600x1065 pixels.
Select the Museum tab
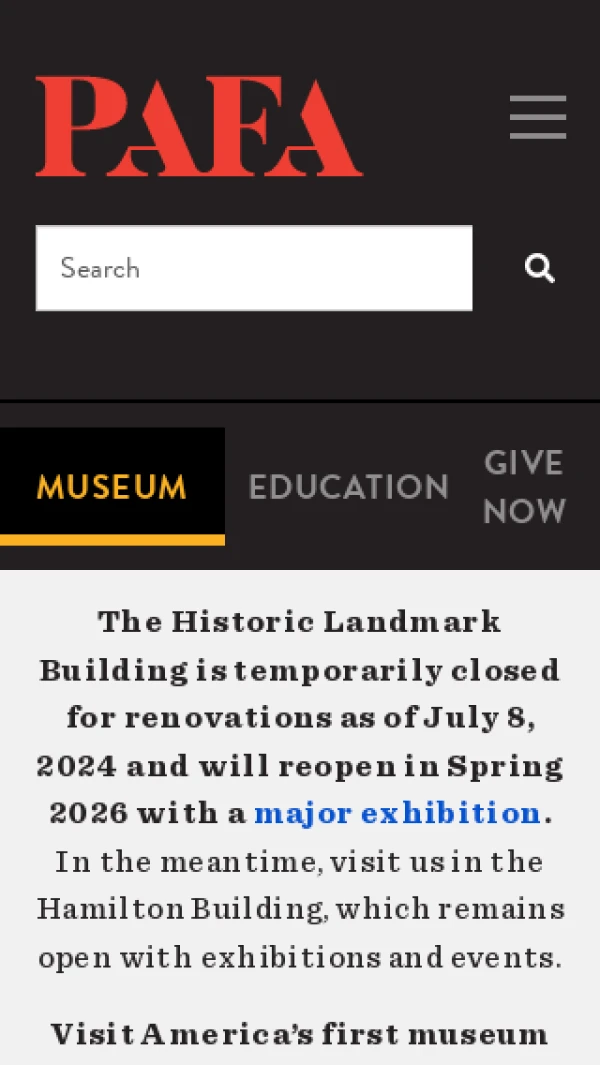click(x=112, y=487)
